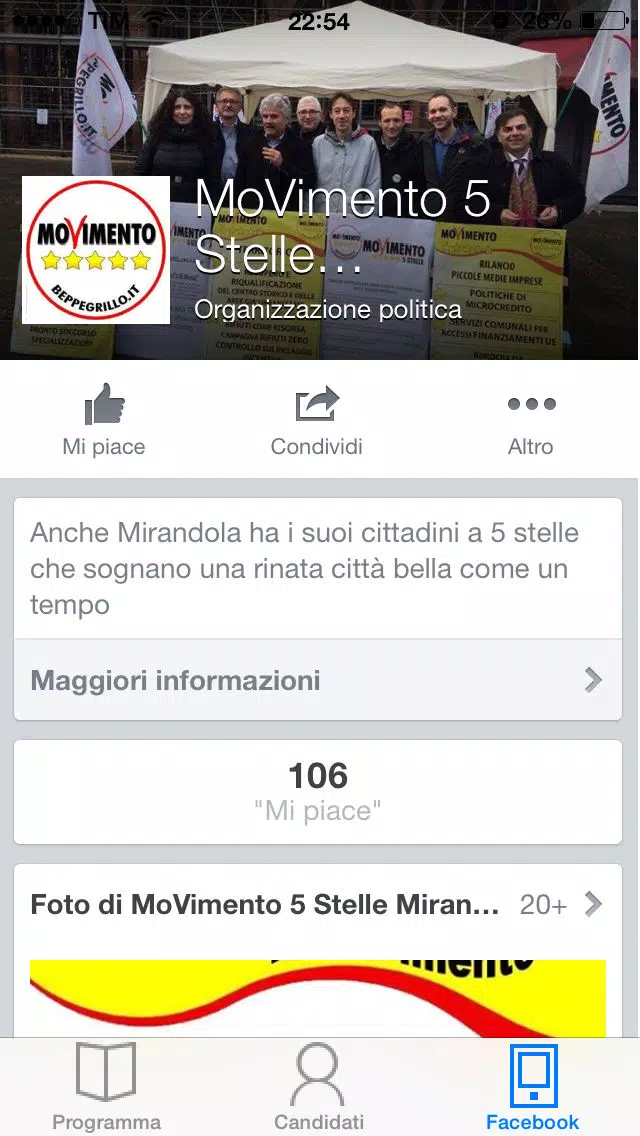This screenshot has width=640, height=1136.
Task: Open the 106 Mi piace card
Action: pyautogui.click(x=318, y=792)
